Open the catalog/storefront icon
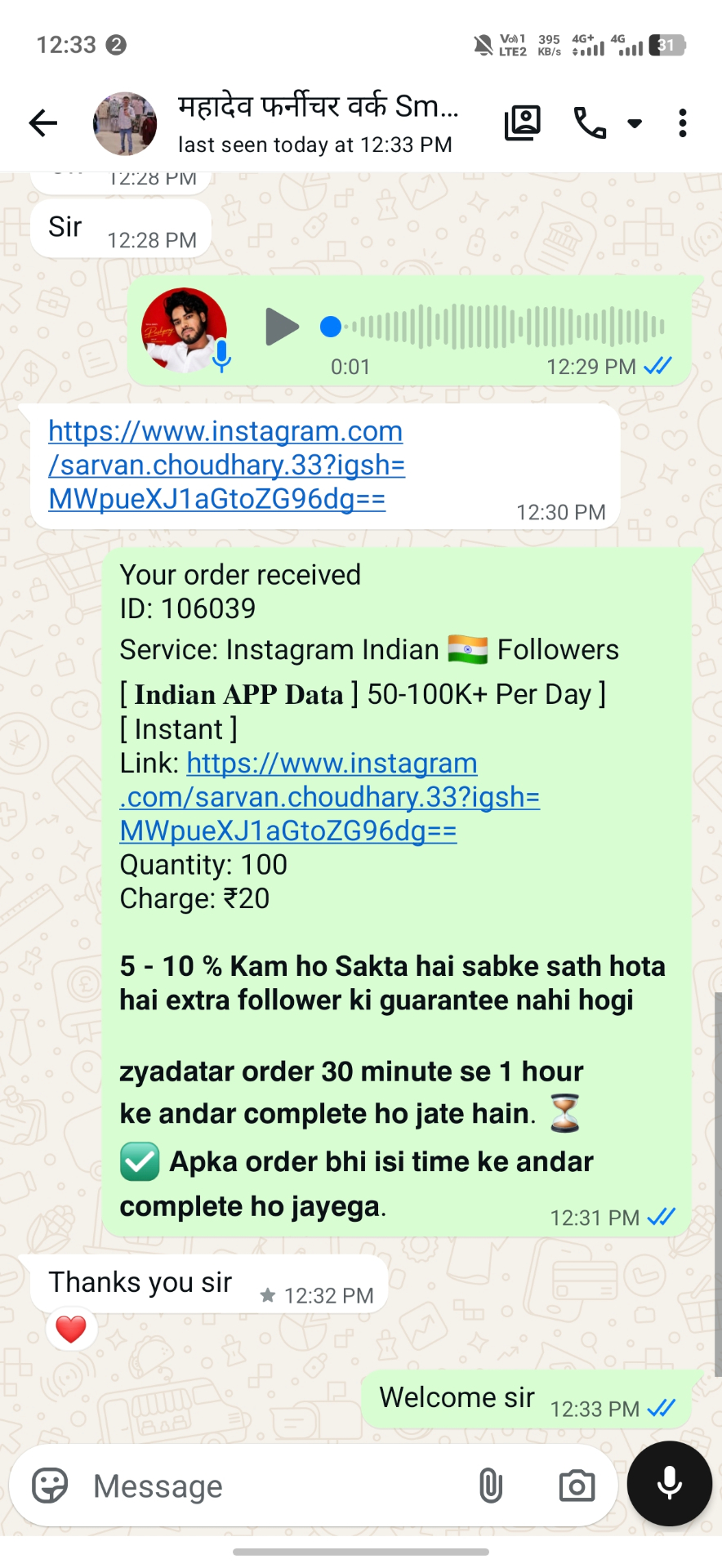 click(x=523, y=123)
